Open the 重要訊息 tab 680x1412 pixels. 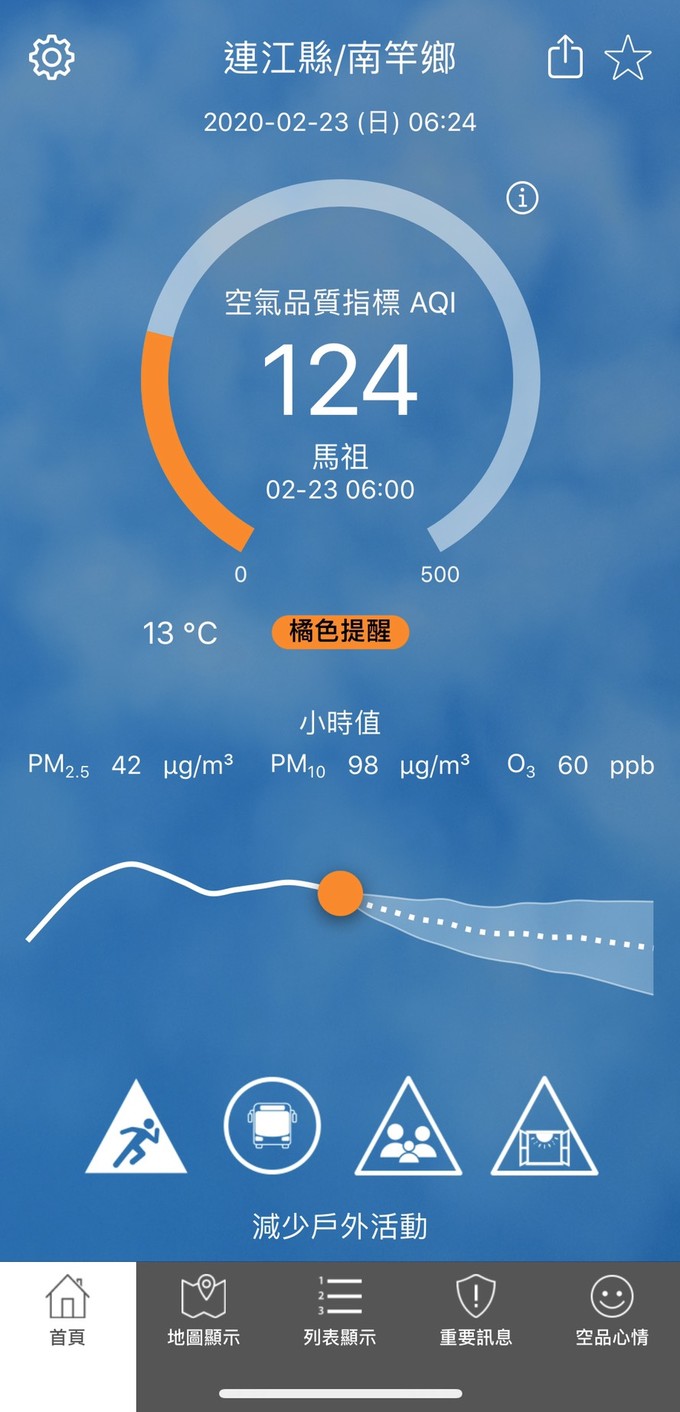476,1310
